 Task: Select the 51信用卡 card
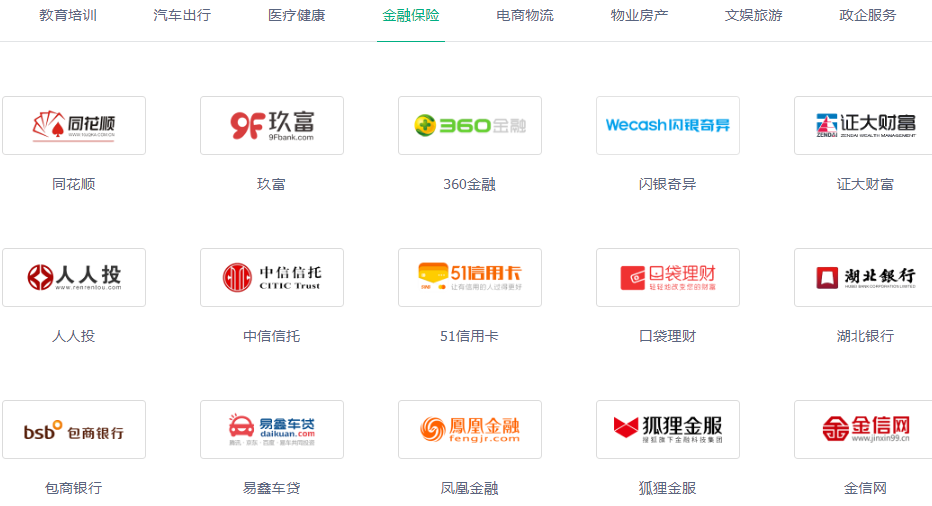point(470,277)
